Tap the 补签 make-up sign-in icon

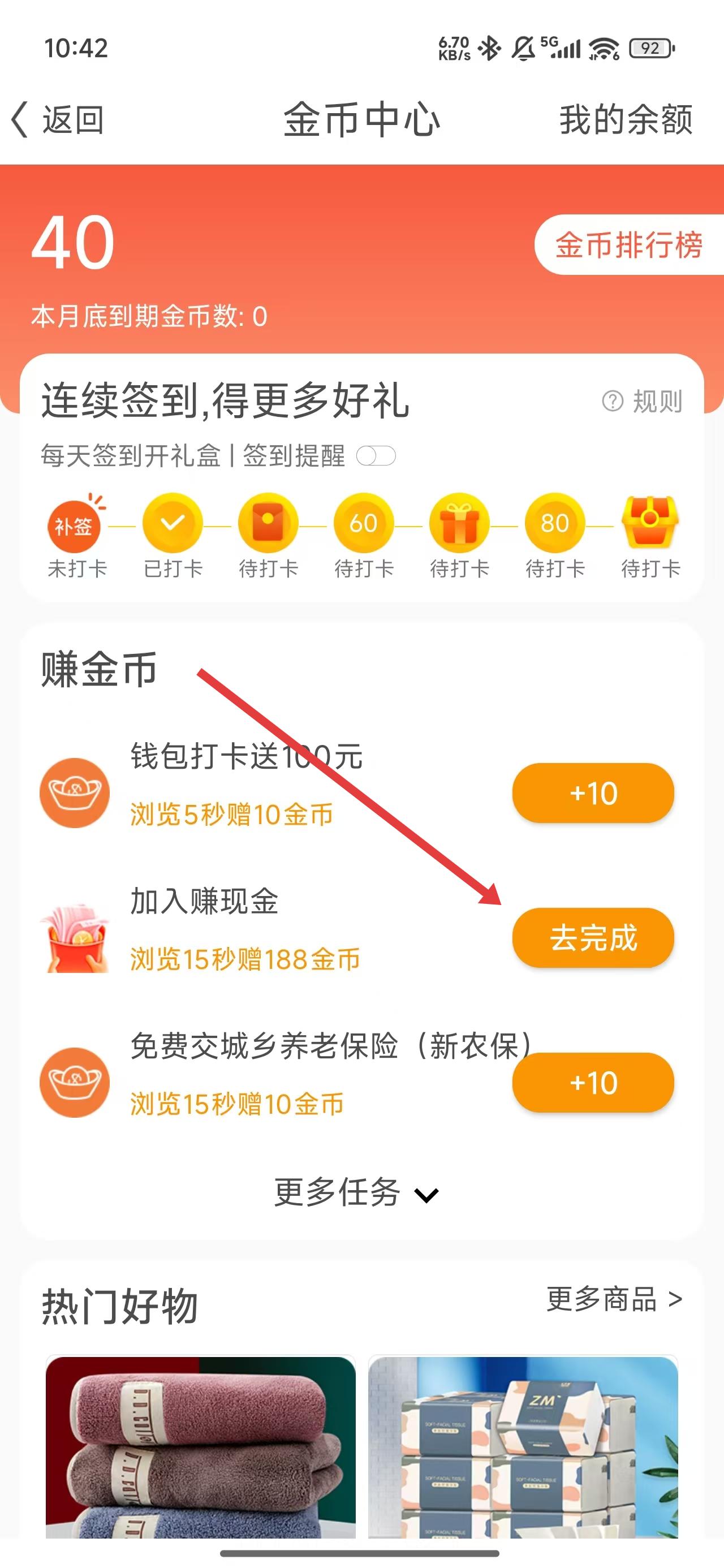(74, 525)
